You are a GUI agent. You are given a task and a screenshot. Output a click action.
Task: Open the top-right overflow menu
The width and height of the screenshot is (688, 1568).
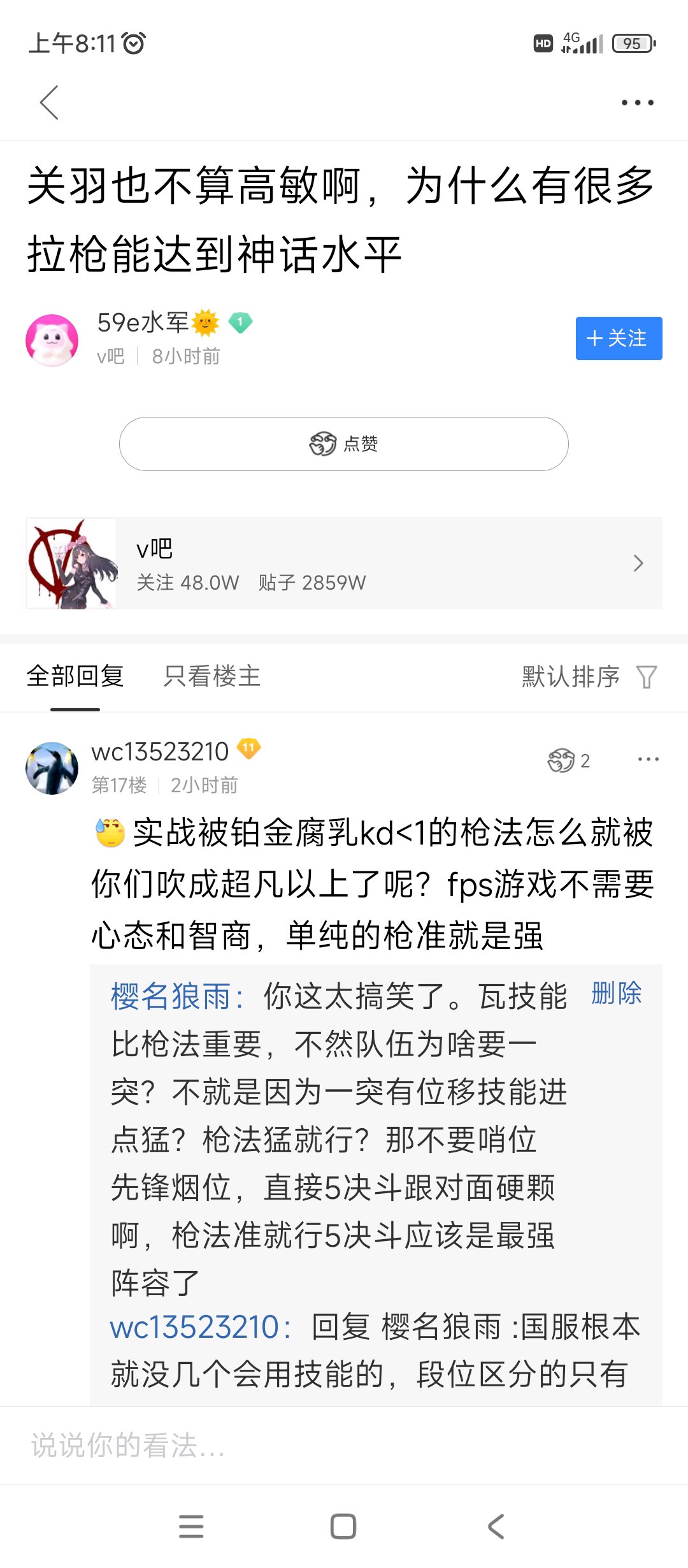[638, 103]
